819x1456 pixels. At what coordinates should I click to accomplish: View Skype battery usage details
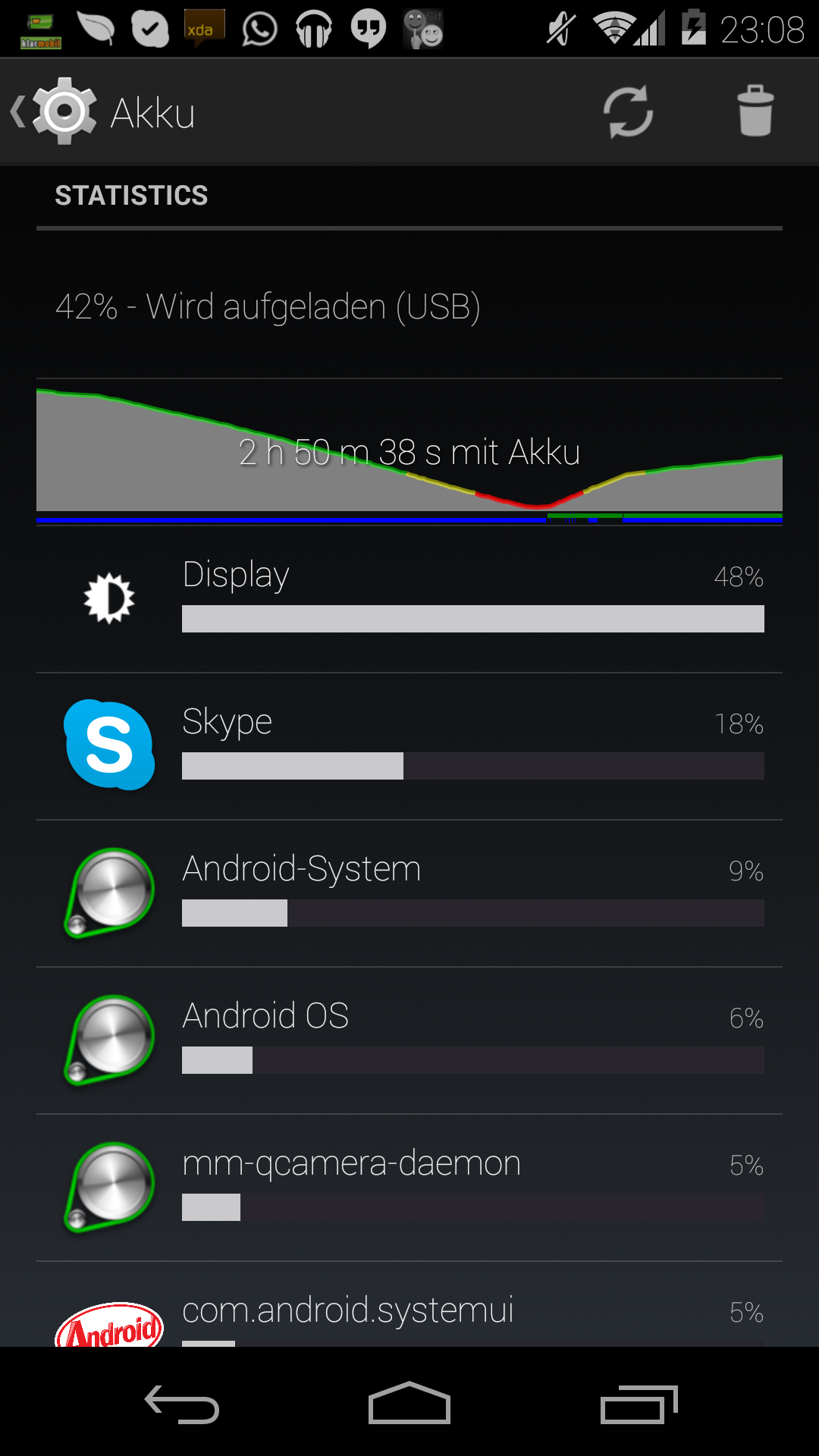click(x=409, y=746)
